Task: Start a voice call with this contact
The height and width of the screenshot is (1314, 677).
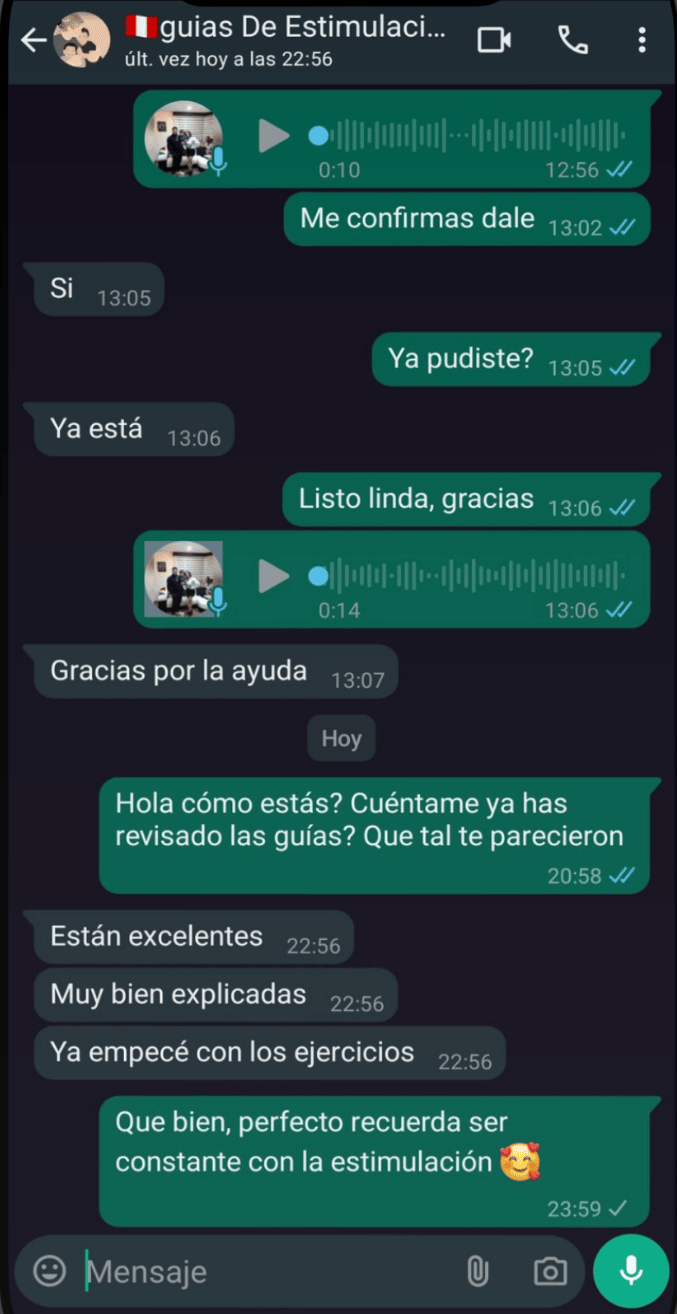Action: pyautogui.click(x=573, y=40)
